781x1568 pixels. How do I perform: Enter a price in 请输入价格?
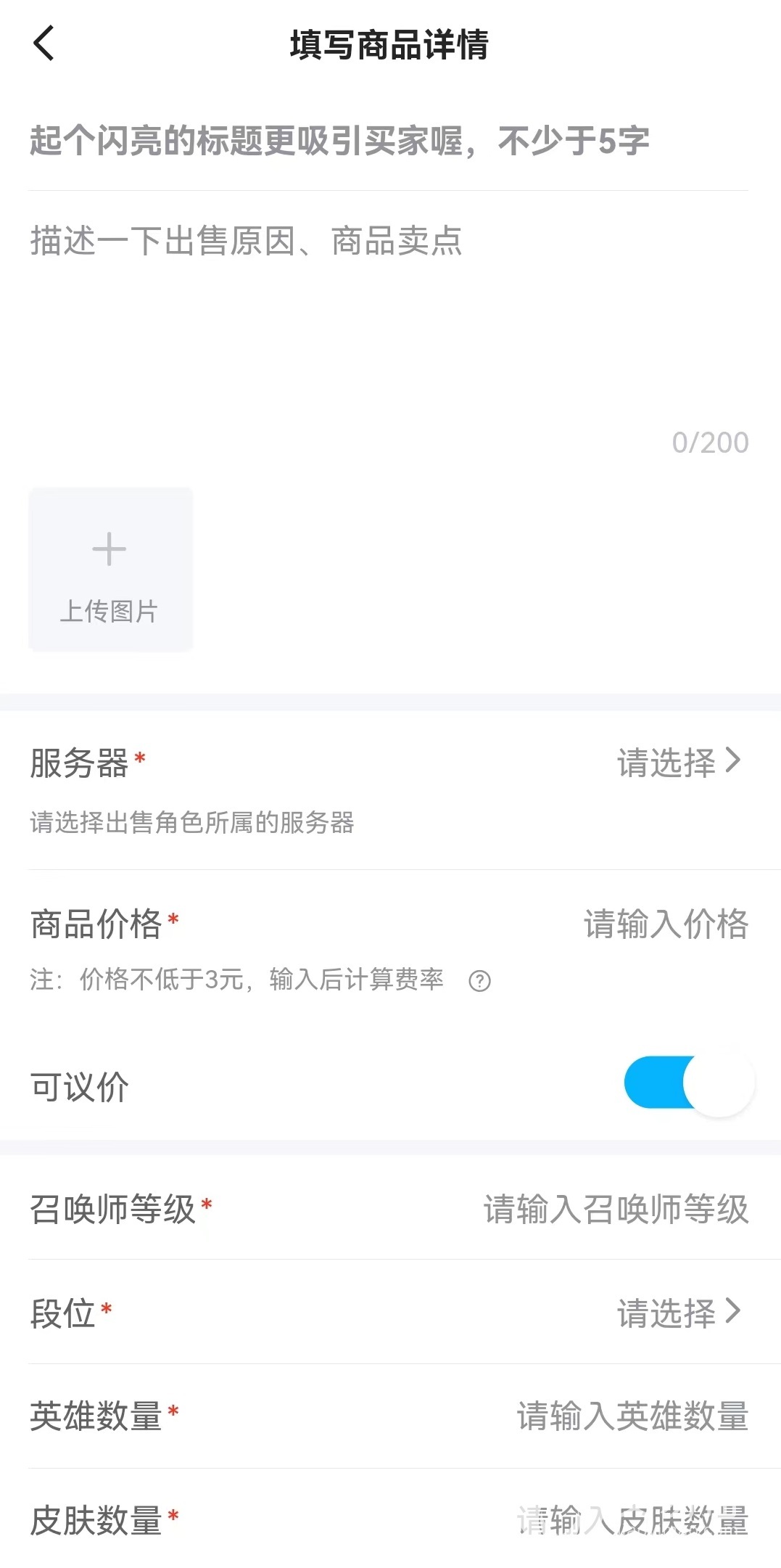(x=665, y=924)
